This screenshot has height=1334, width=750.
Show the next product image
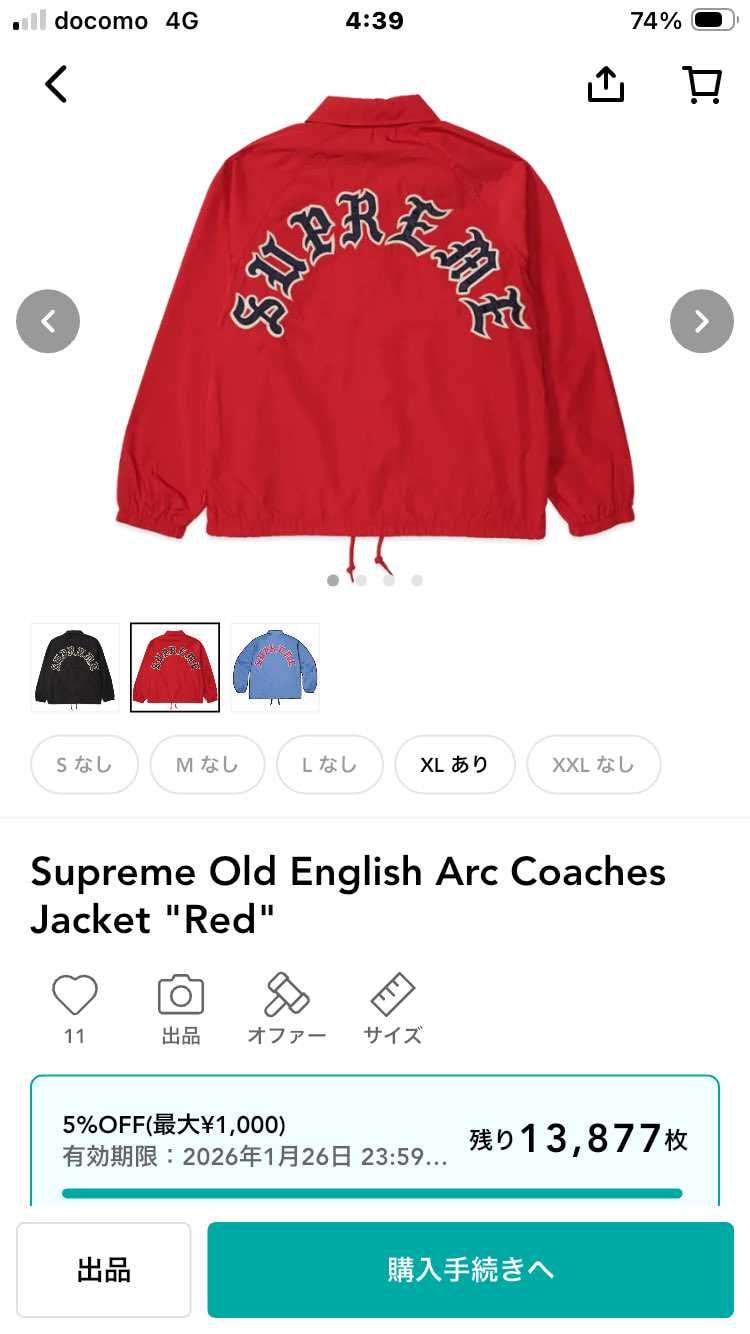tap(701, 321)
